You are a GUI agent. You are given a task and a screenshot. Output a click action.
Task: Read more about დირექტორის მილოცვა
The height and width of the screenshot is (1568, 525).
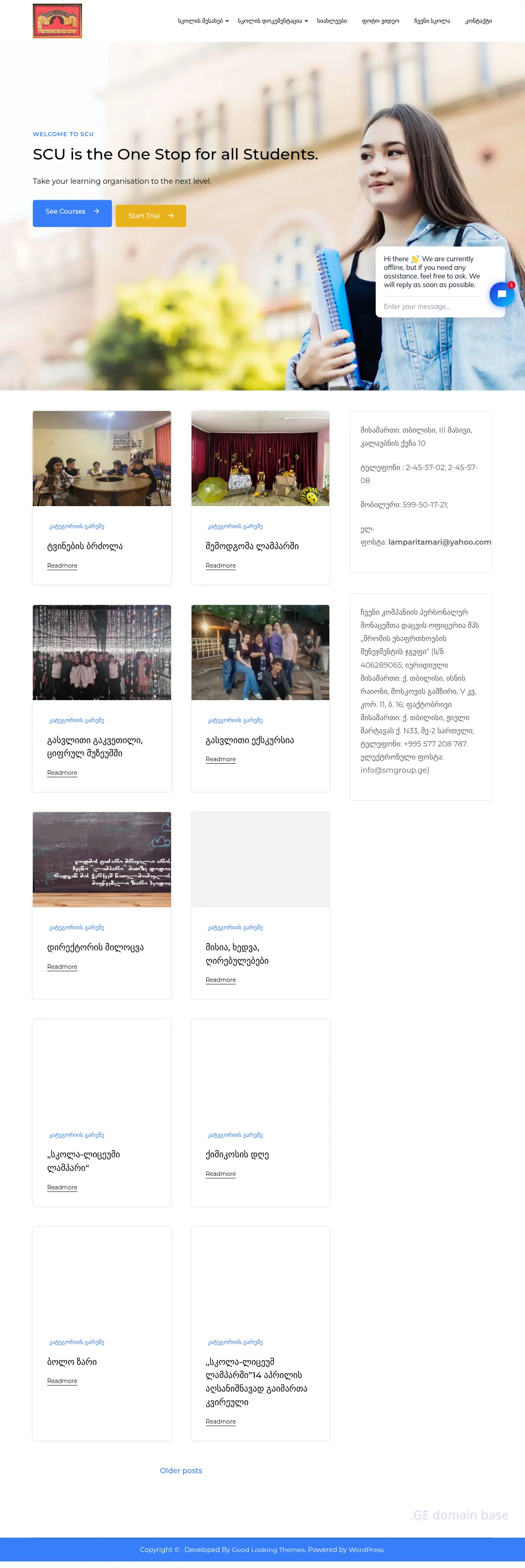(62, 967)
